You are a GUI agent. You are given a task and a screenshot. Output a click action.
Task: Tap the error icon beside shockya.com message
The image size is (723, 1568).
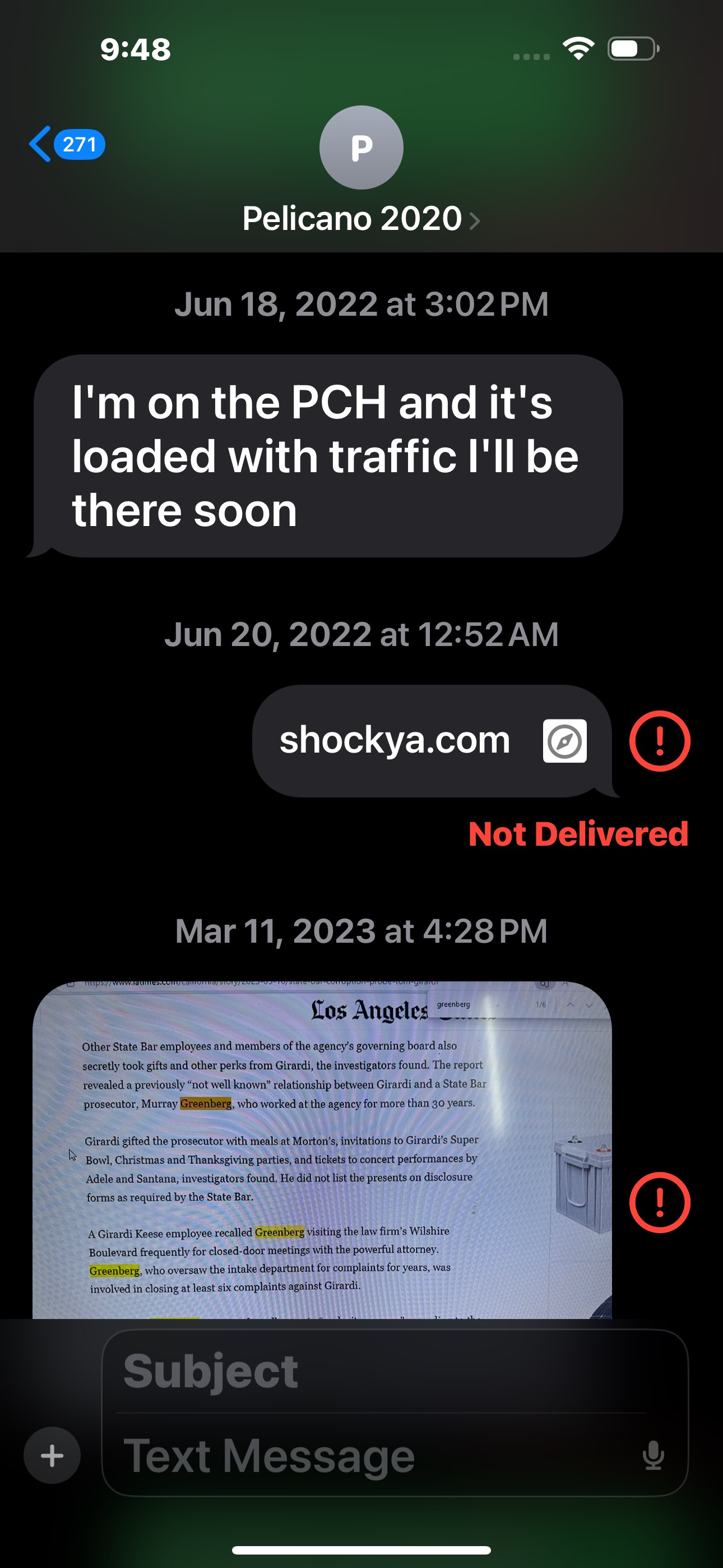(x=659, y=741)
